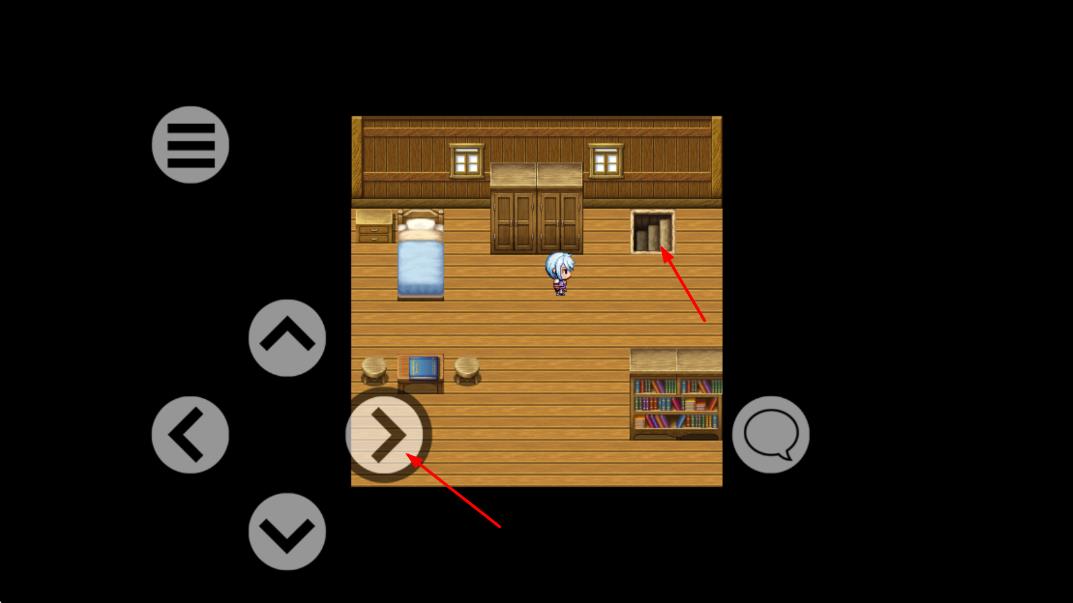Tap the right arrow direction button

click(x=388, y=435)
